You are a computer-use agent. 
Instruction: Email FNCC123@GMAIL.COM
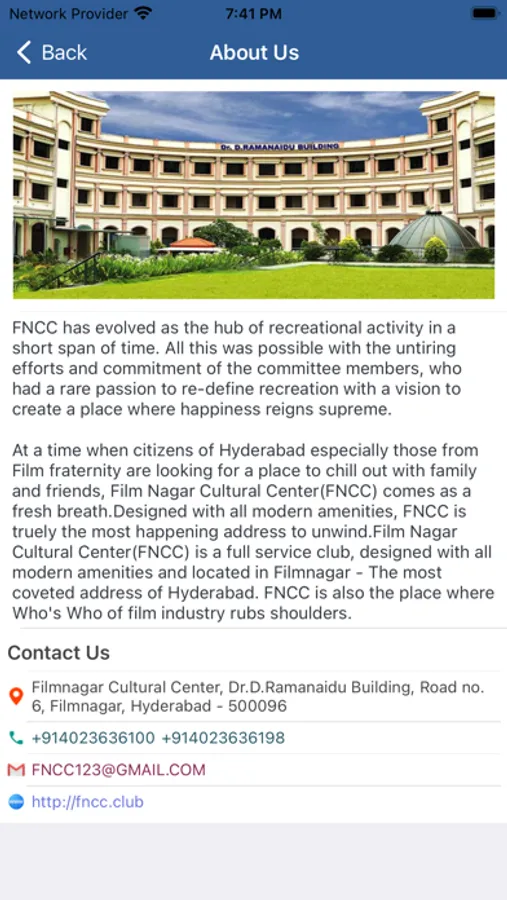118,770
